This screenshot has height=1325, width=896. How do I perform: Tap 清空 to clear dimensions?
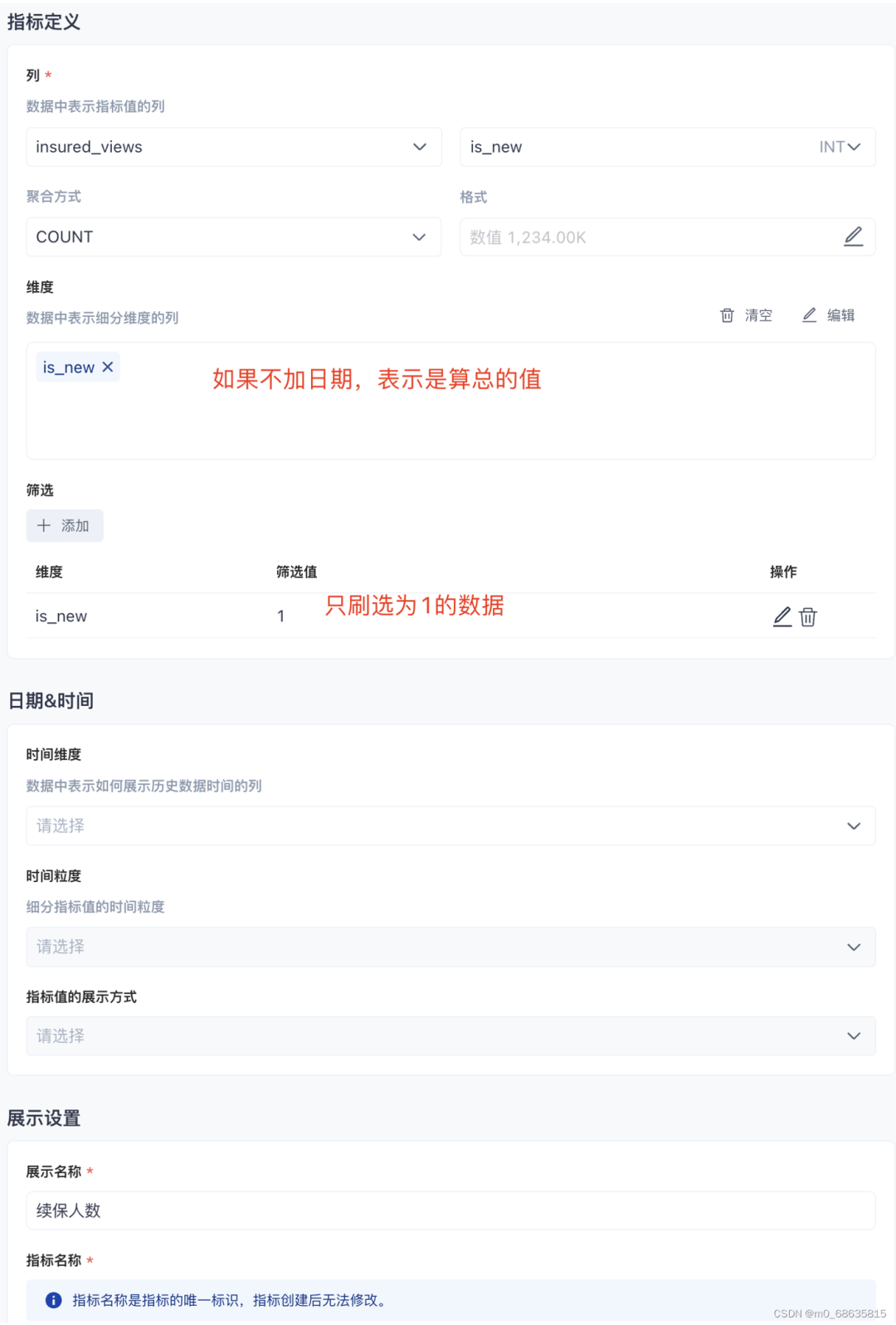tap(746, 315)
